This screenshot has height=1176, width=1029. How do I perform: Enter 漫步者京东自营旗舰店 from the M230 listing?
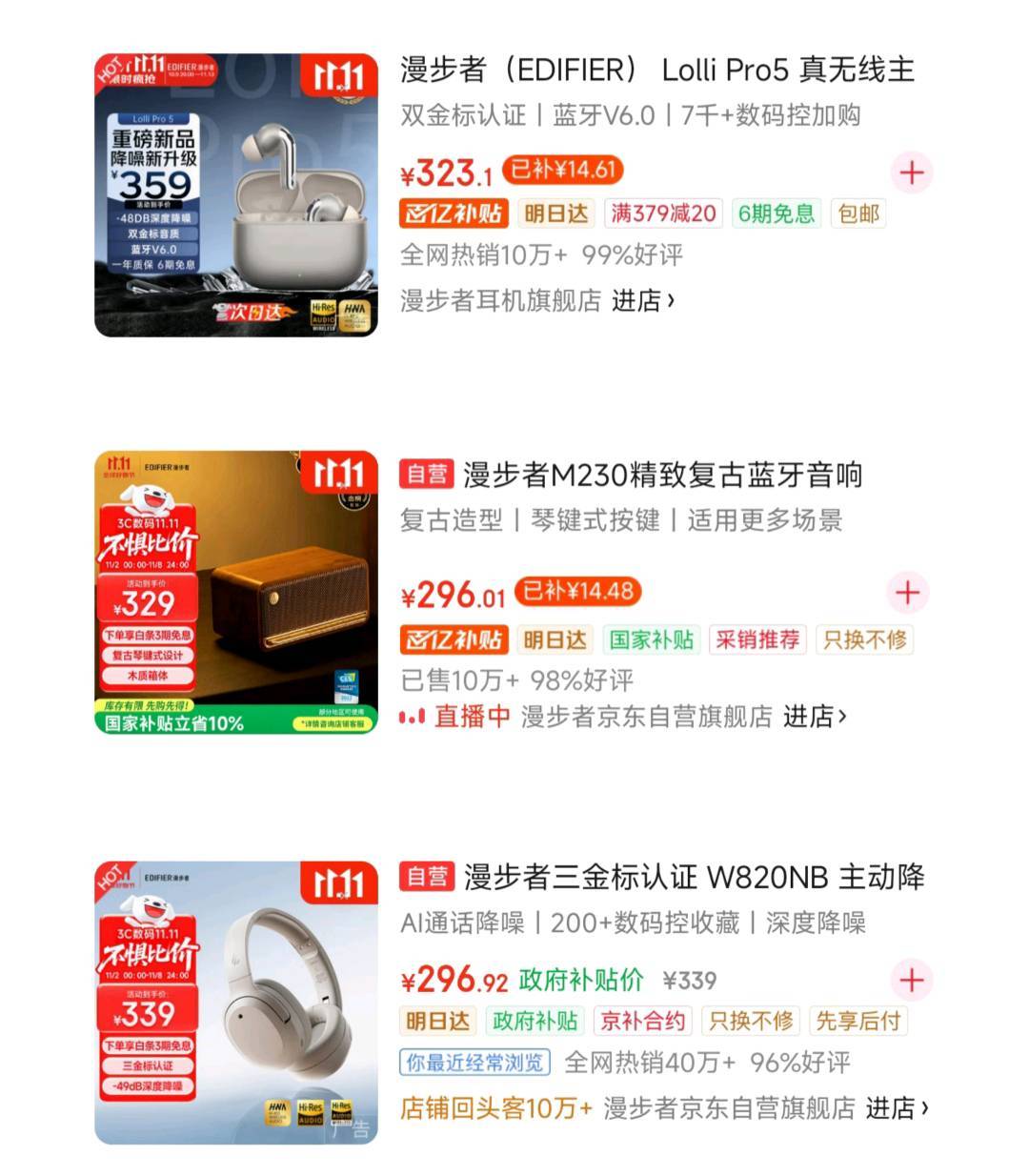coord(815,717)
